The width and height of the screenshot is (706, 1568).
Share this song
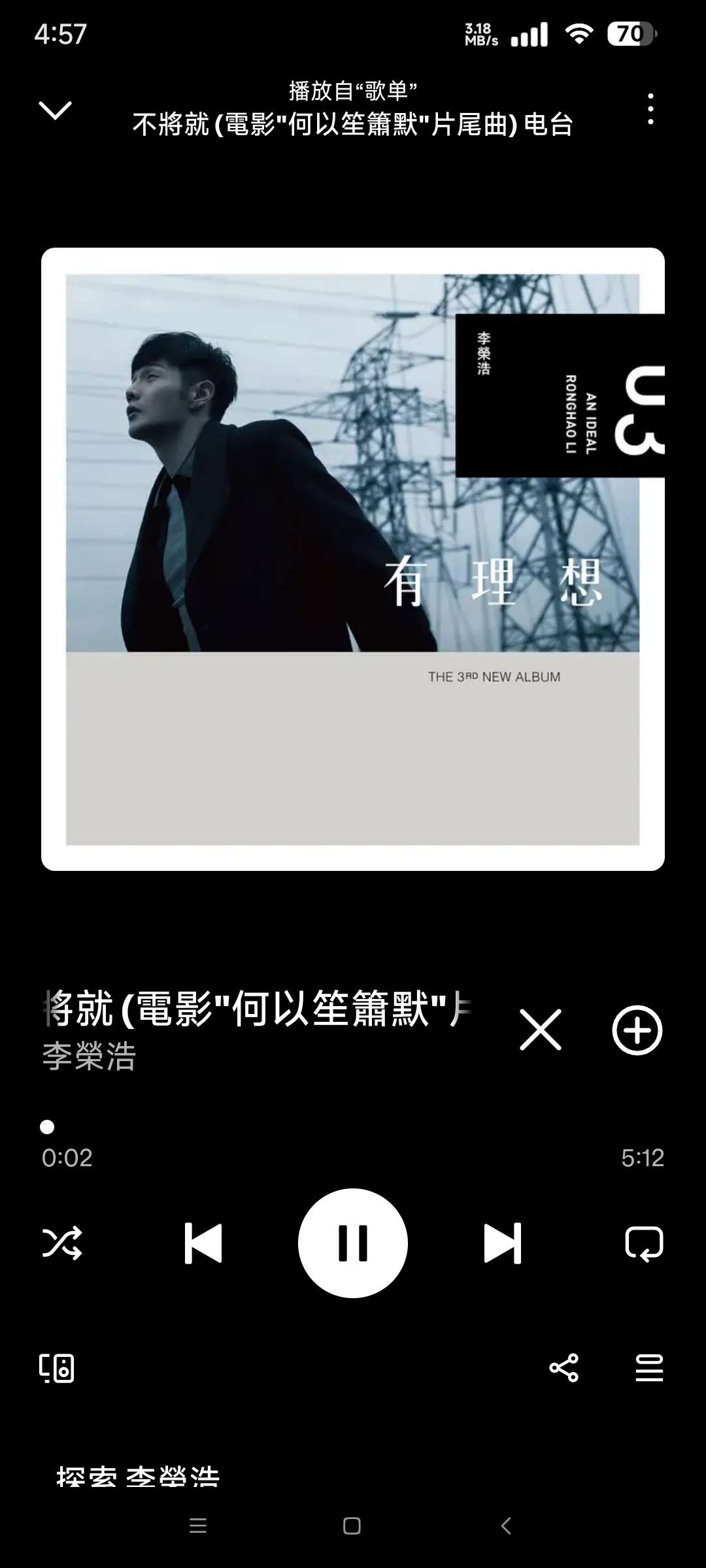point(563,1367)
